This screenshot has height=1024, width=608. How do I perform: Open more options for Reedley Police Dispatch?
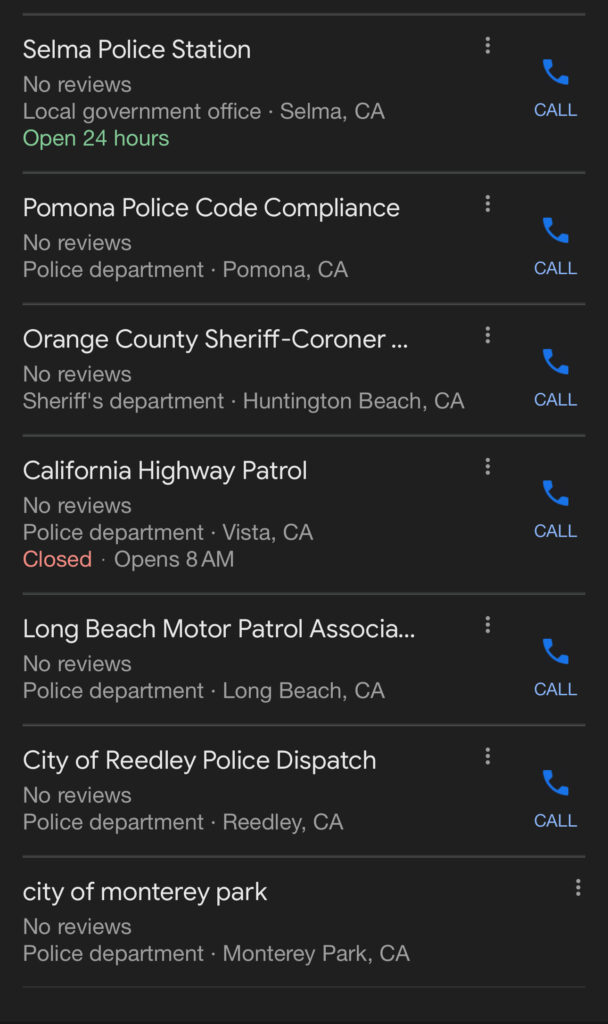point(487,756)
